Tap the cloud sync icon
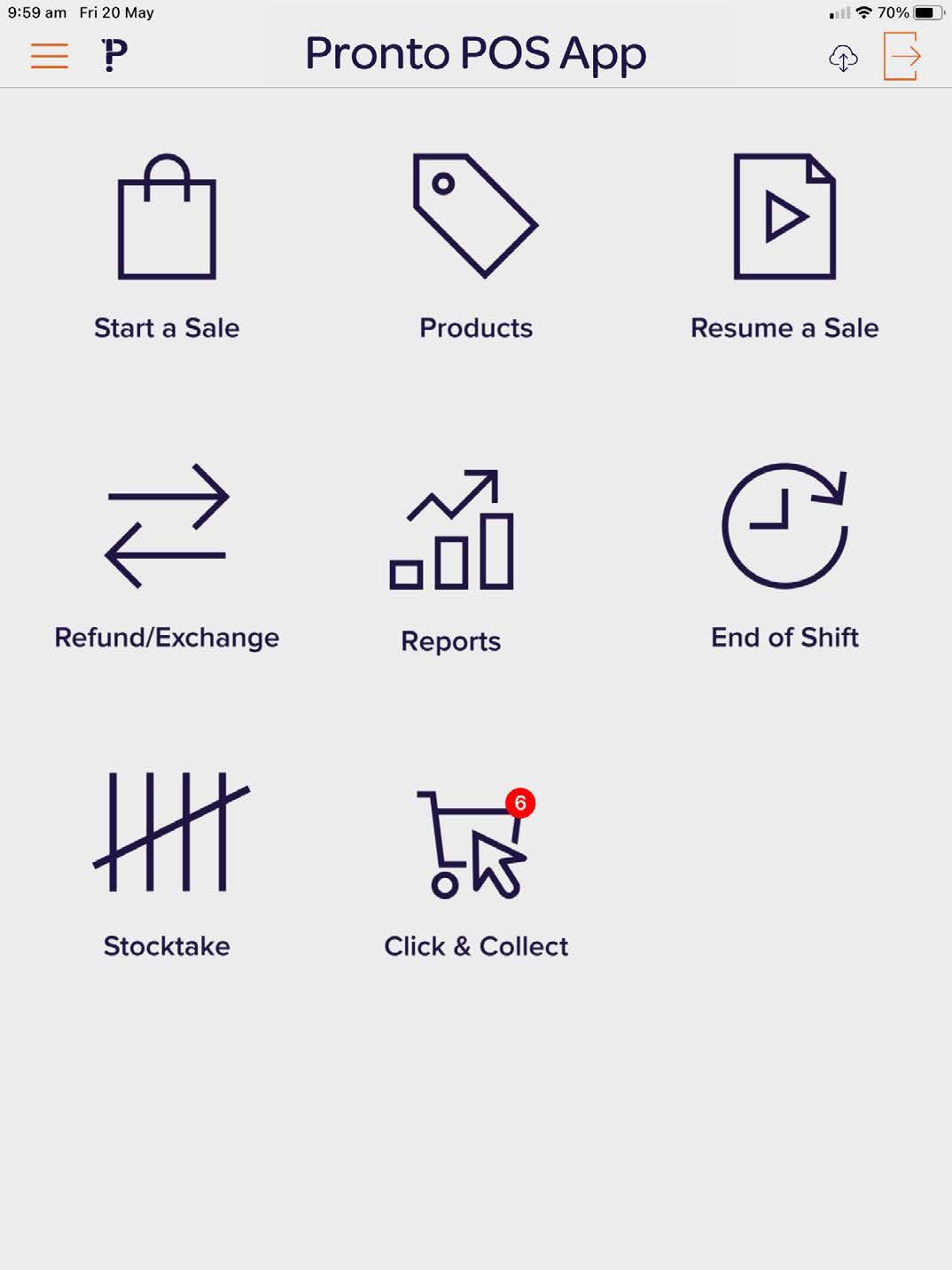The image size is (952, 1270). coord(843,59)
